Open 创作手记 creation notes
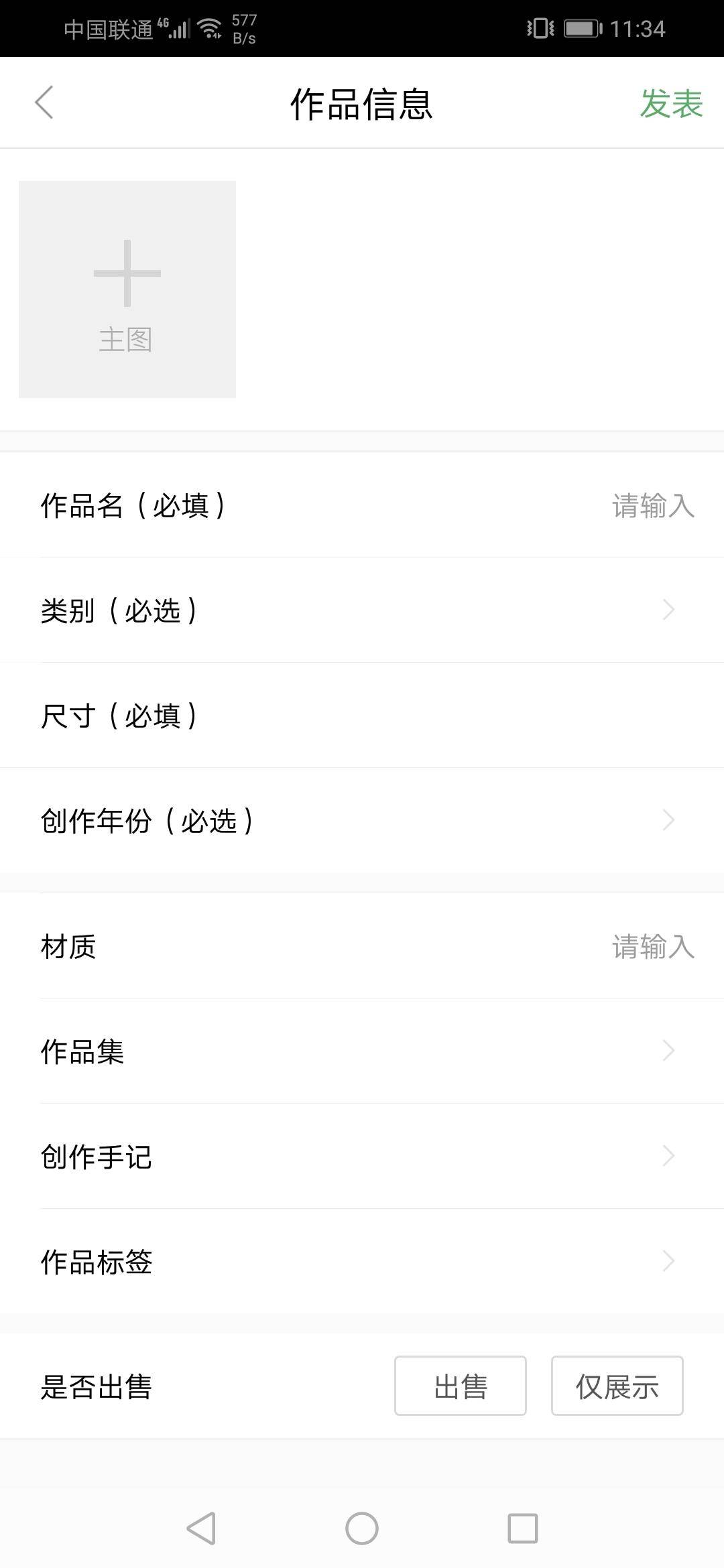Viewport: 724px width, 1568px height. [362, 1157]
